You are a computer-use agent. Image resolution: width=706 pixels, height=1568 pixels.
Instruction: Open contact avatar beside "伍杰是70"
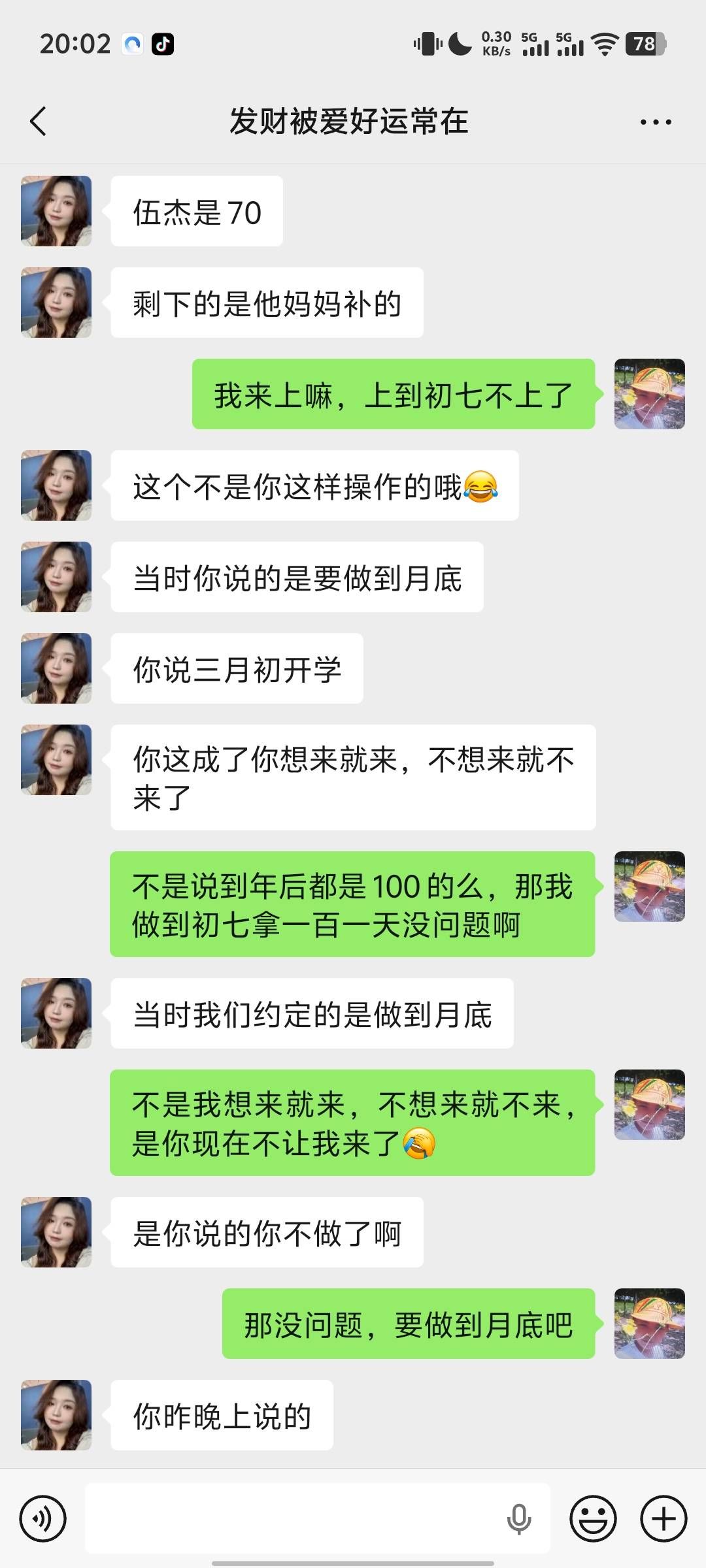(x=56, y=211)
